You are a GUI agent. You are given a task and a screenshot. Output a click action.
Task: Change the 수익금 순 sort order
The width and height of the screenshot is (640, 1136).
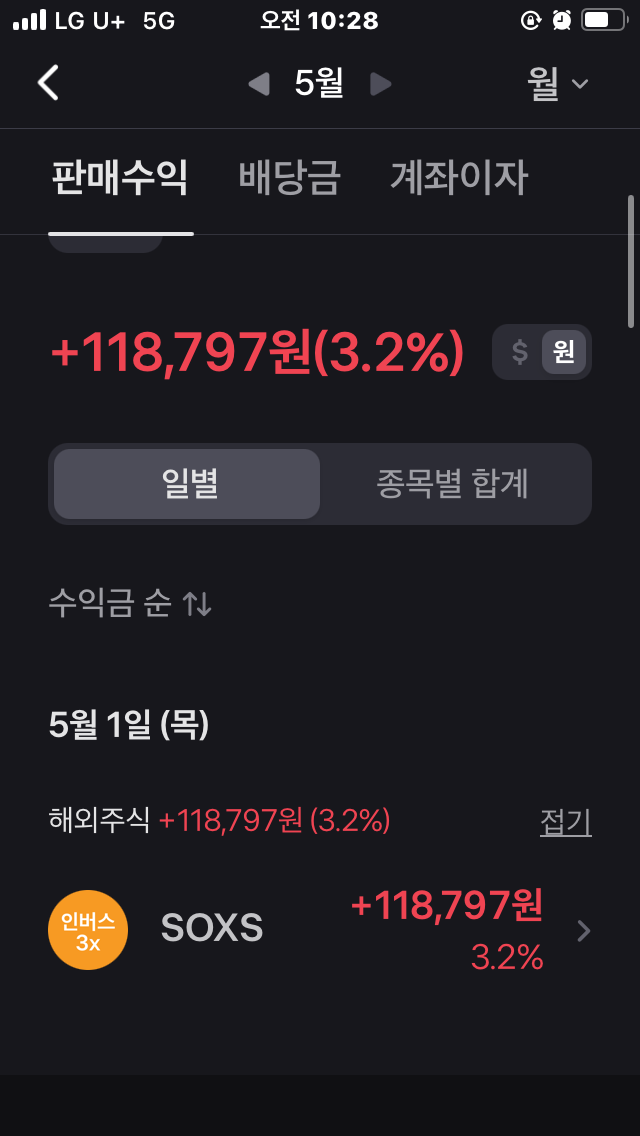pos(130,603)
